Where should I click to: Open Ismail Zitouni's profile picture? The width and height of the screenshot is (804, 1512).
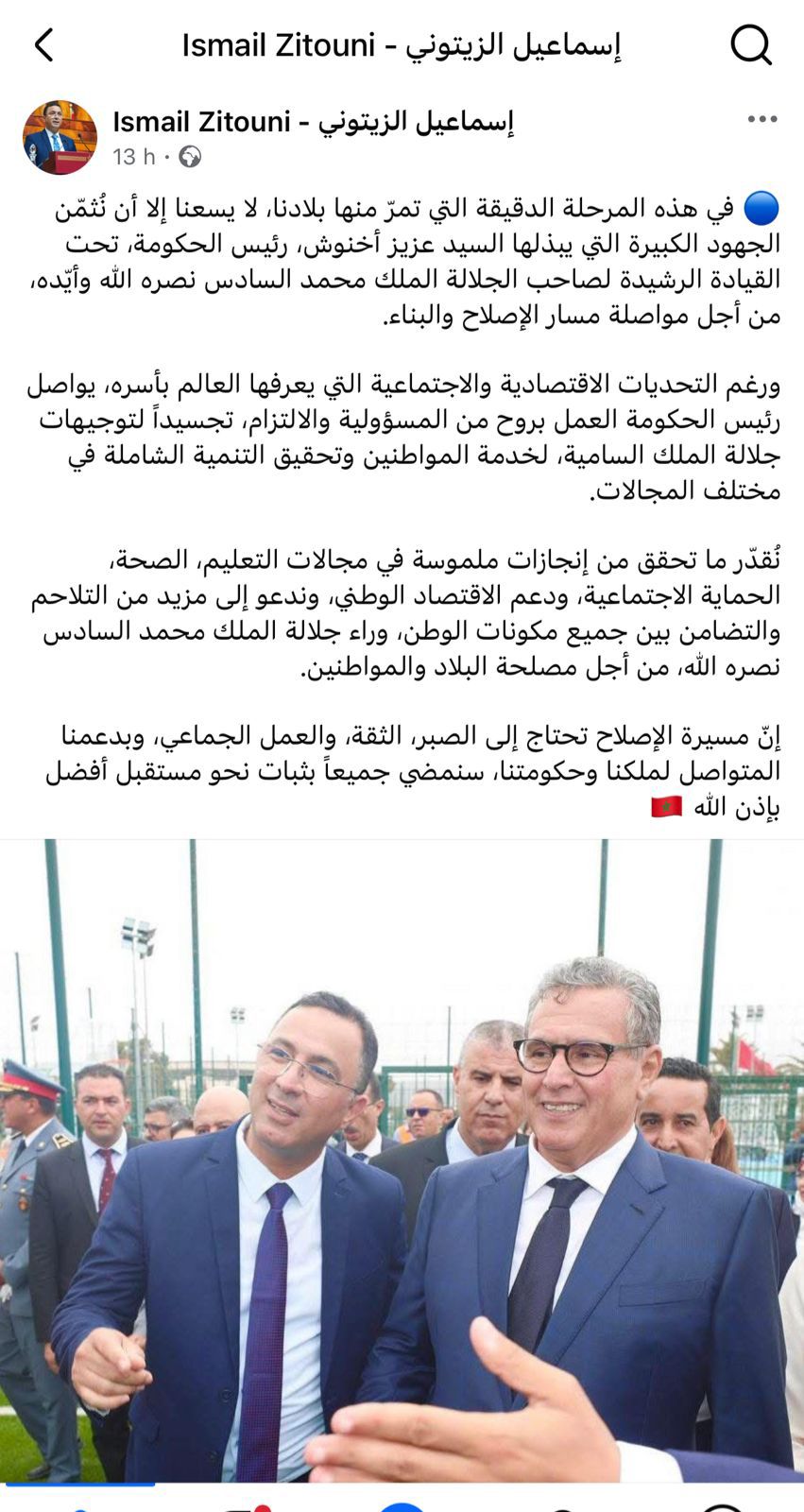[60, 137]
